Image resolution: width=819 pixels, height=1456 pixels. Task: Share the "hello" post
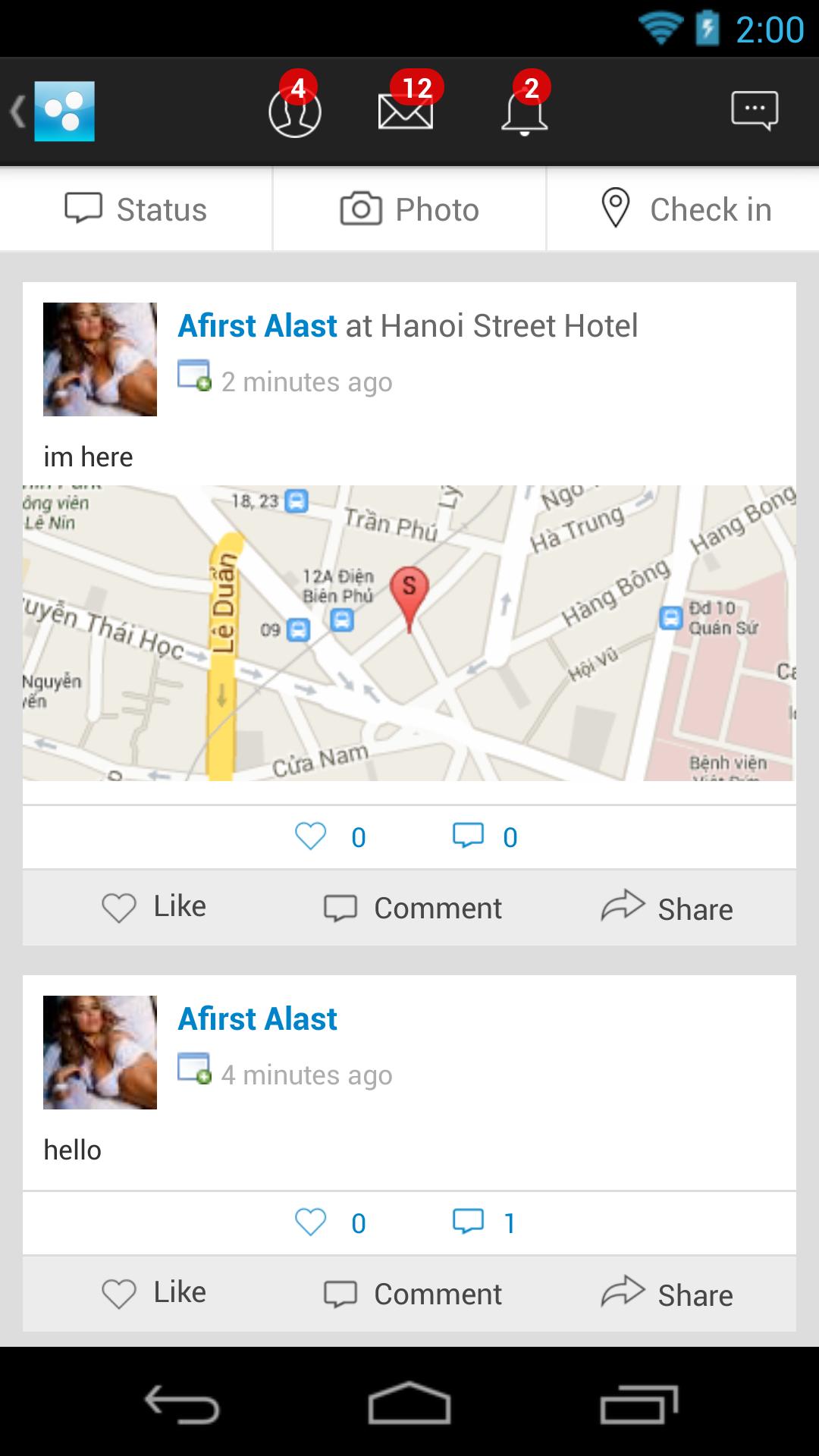click(667, 1294)
